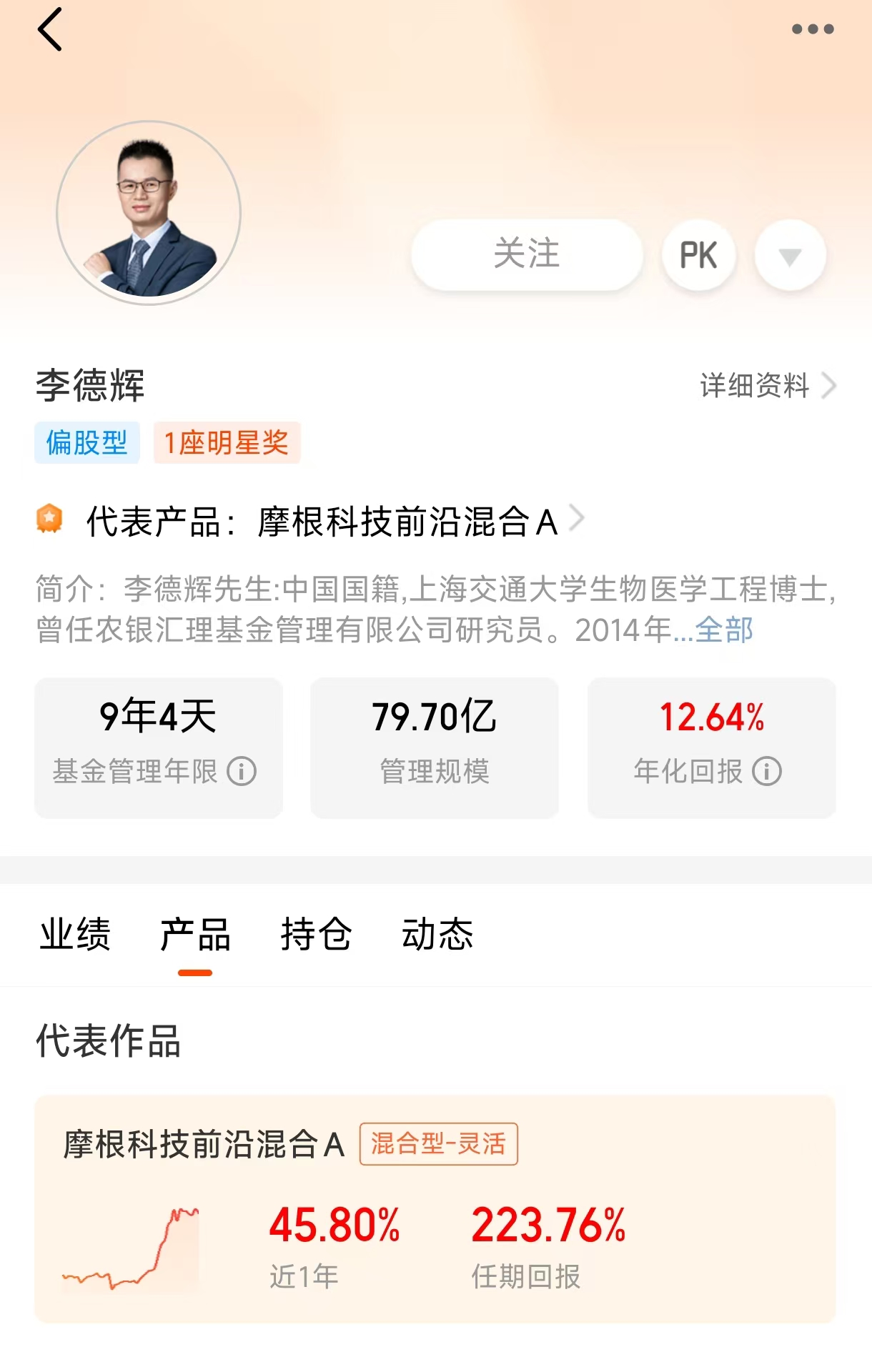Screen dimensions: 872x1372
Task: Select the 偏股型 tag
Action: click(x=87, y=442)
